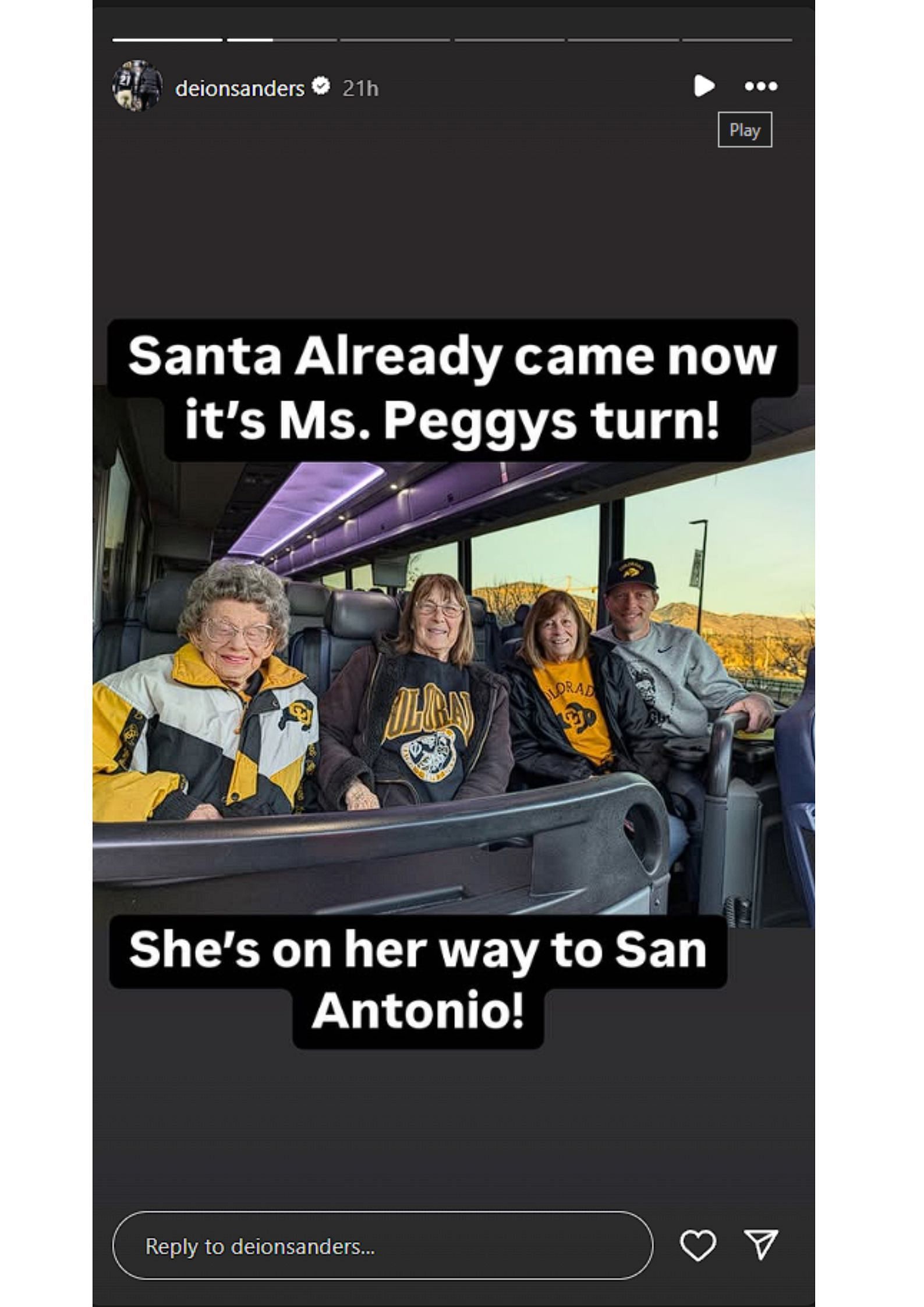Like this story with the heart
The width and height of the screenshot is (924, 1307).
698,1246
